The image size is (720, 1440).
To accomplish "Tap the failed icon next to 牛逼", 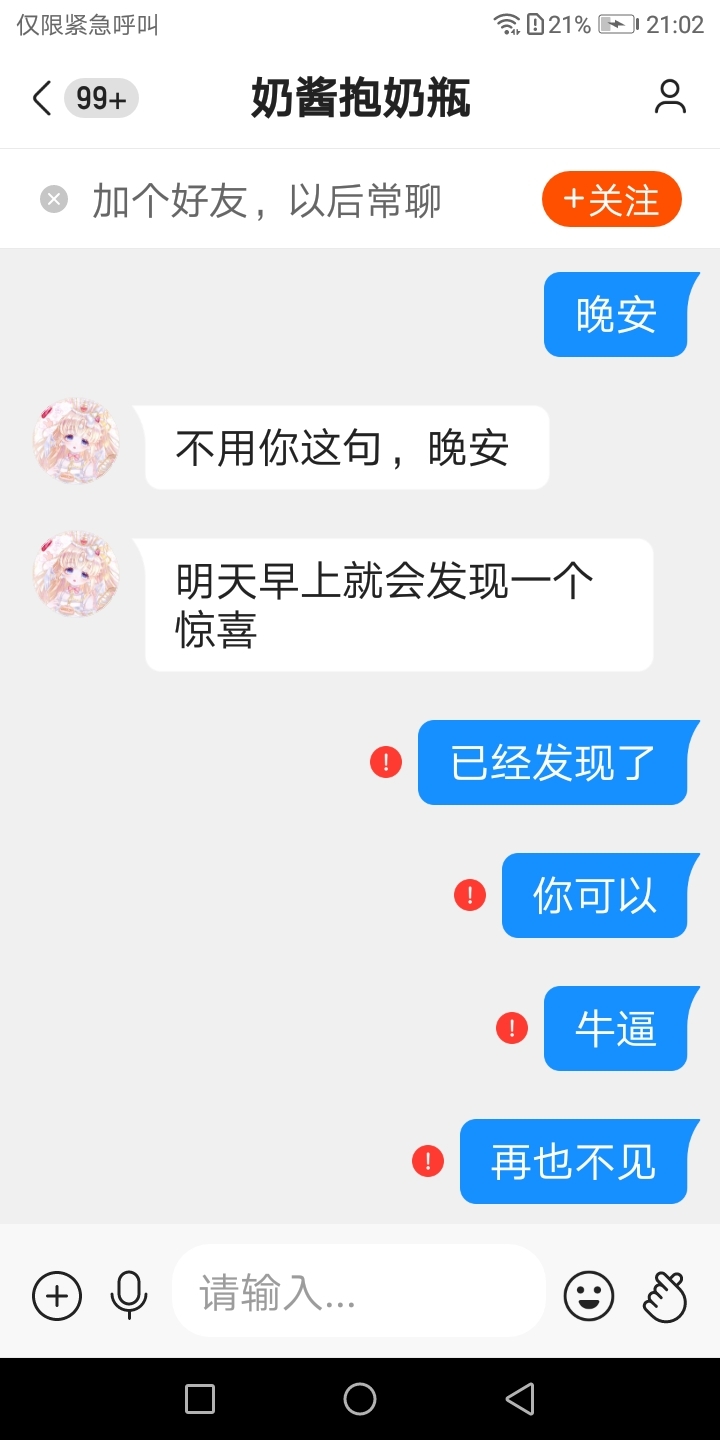I will (512, 1028).
